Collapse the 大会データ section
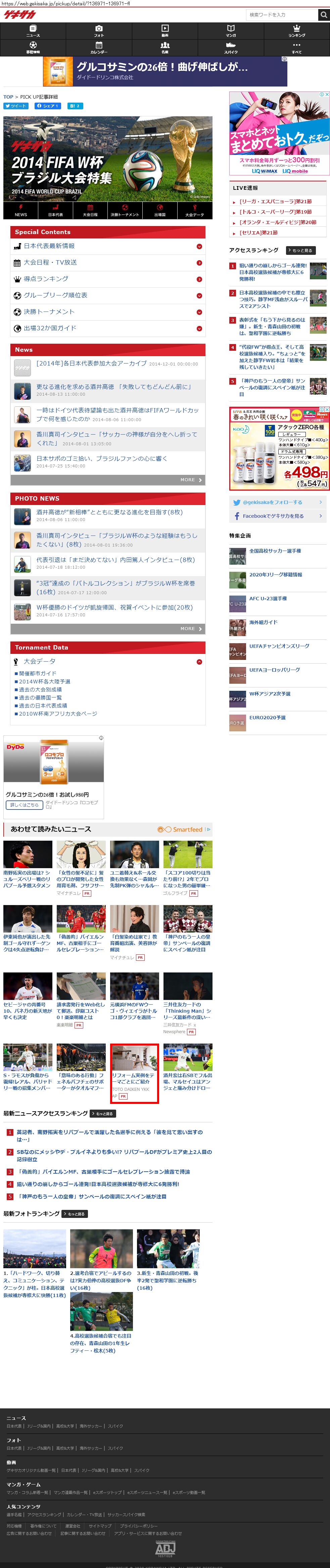Image resolution: width=330 pixels, height=1568 pixels. click(x=199, y=661)
